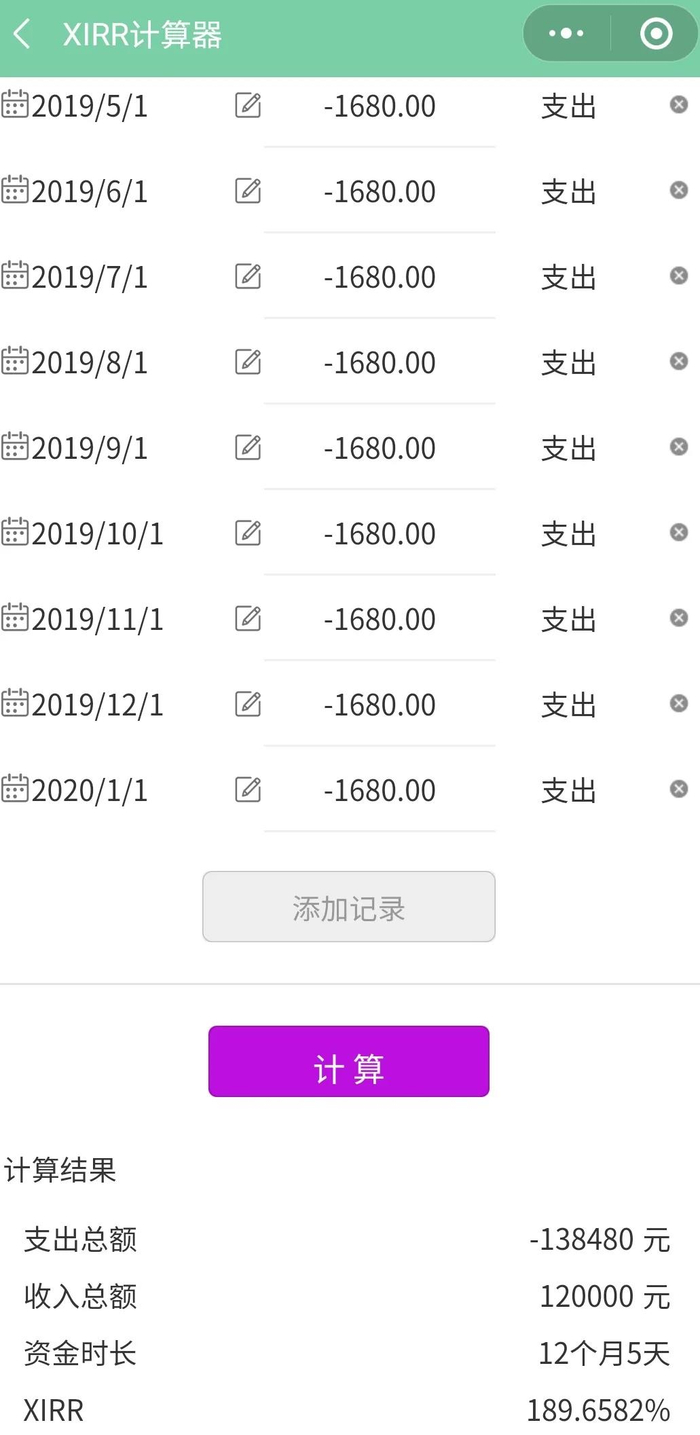This screenshot has width=700, height=1435.
Task: Change the 支出 type for 2019/10/1
Action: tap(569, 534)
